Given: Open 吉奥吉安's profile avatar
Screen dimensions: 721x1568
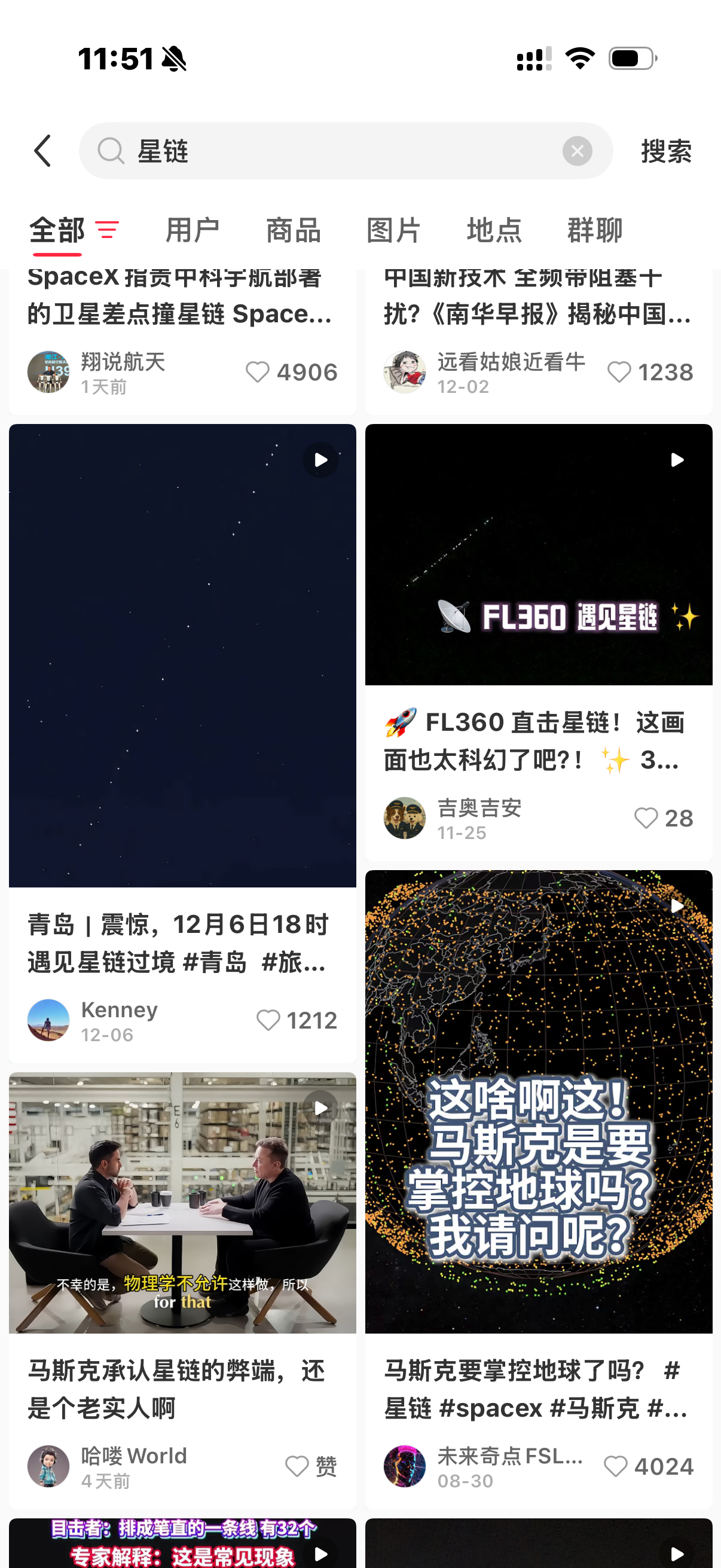Looking at the screenshot, I should (x=404, y=817).
